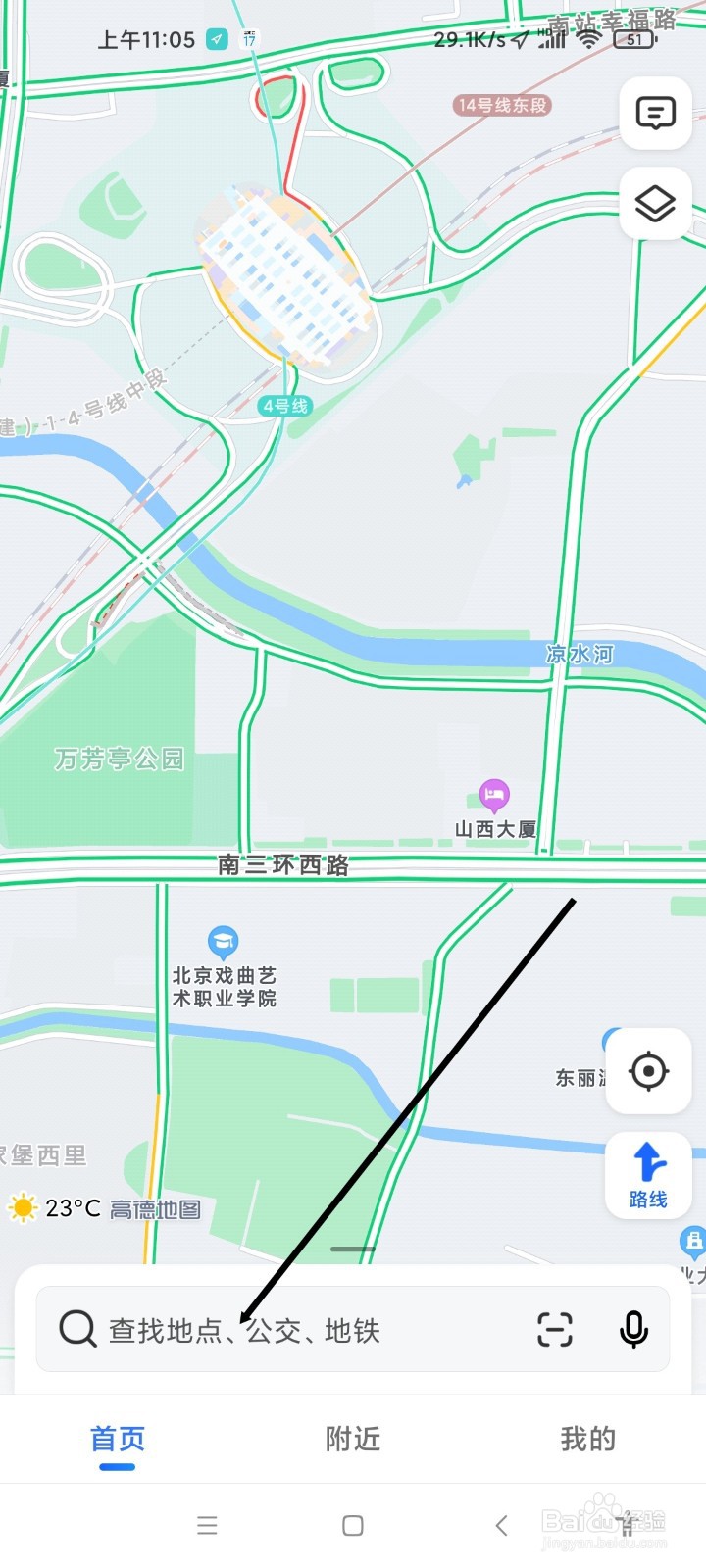The width and height of the screenshot is (706, 1568).
Task: Select the 首页 home tab link
Action: 117,1439
